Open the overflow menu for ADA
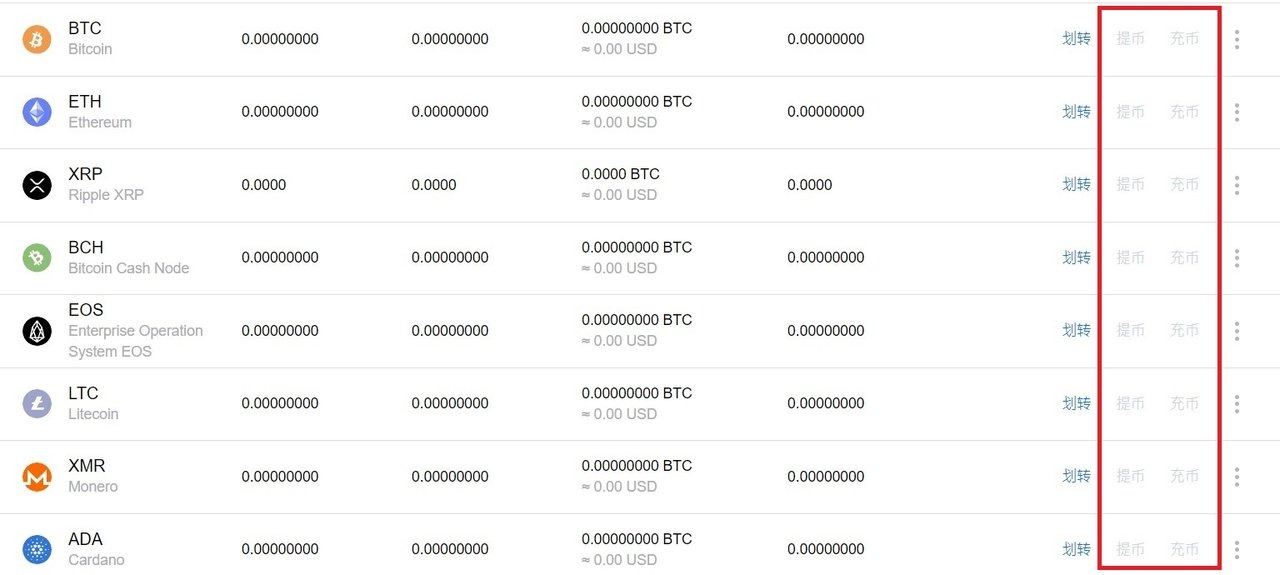 (x=1237, y=549)
